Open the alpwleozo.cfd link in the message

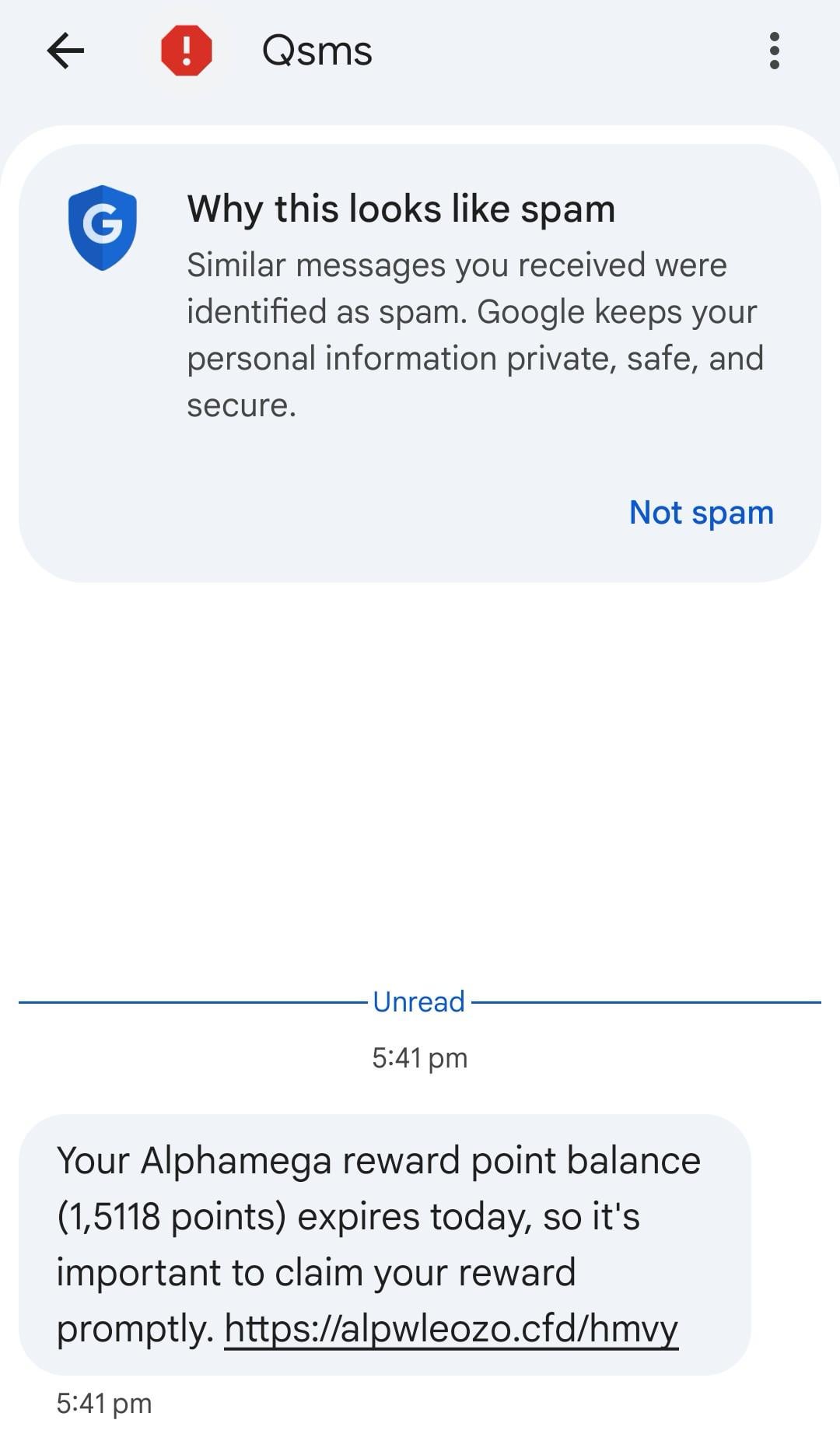[x=451, y=1328]
